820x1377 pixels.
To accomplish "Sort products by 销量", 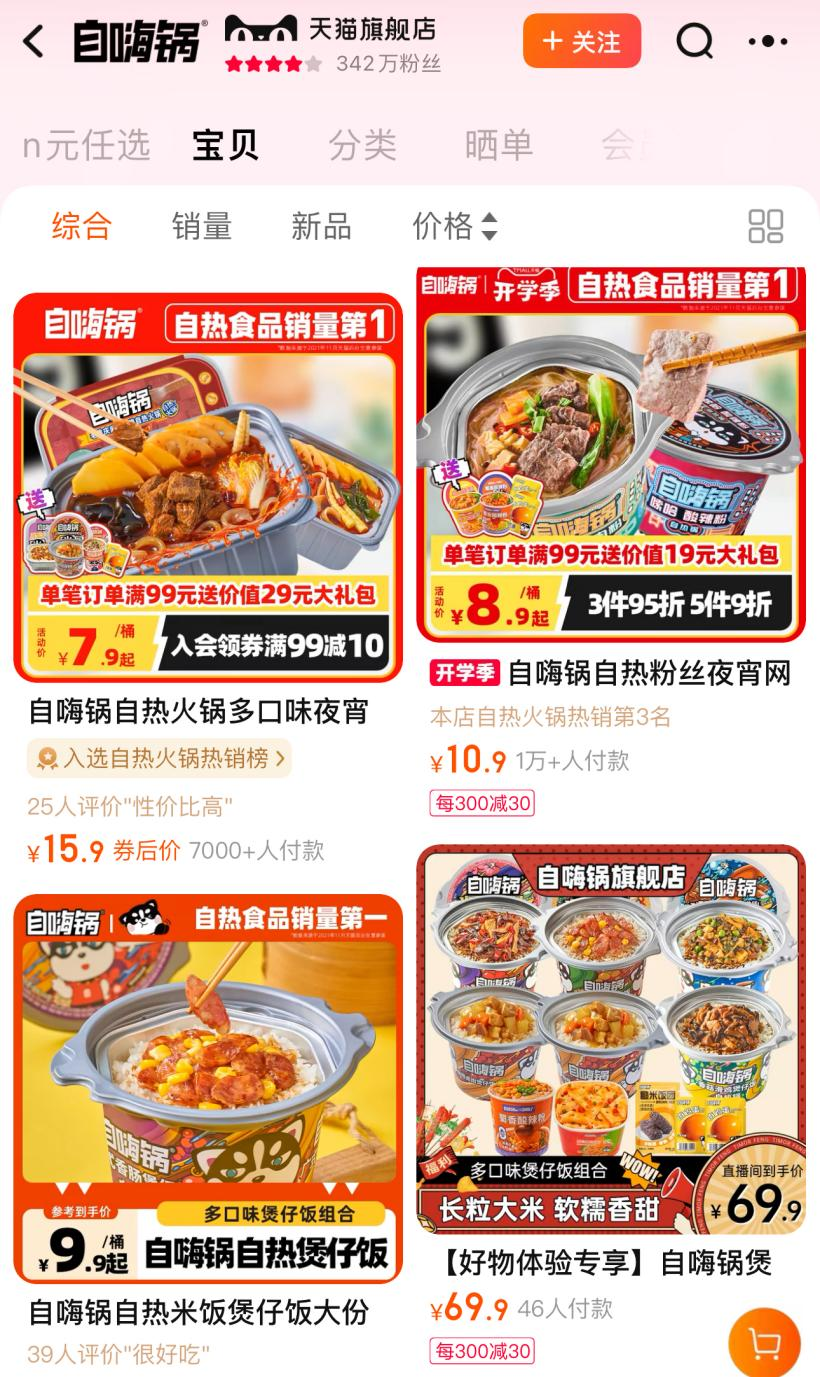I will click(201, 226).
